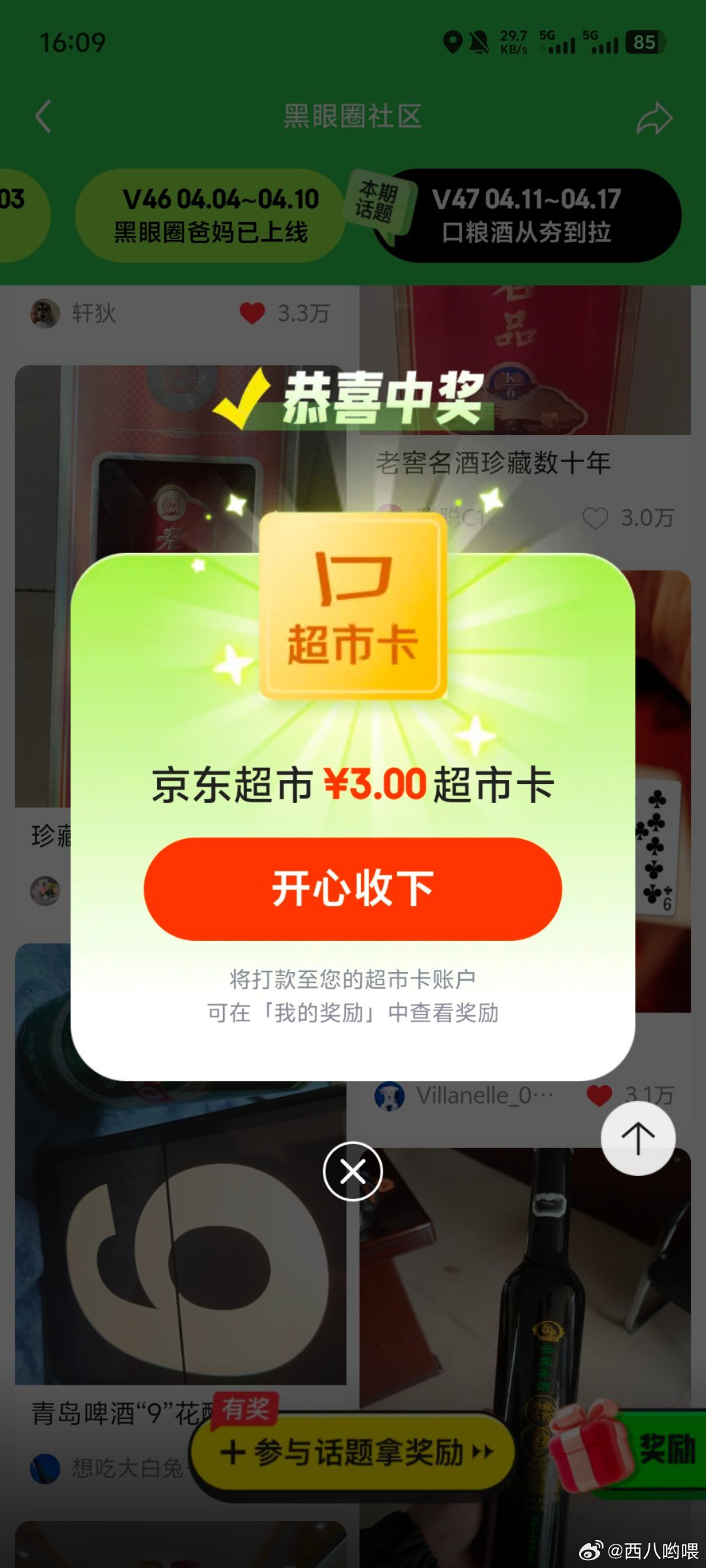Like the post by Villanelle_0

coord(599,1096)
